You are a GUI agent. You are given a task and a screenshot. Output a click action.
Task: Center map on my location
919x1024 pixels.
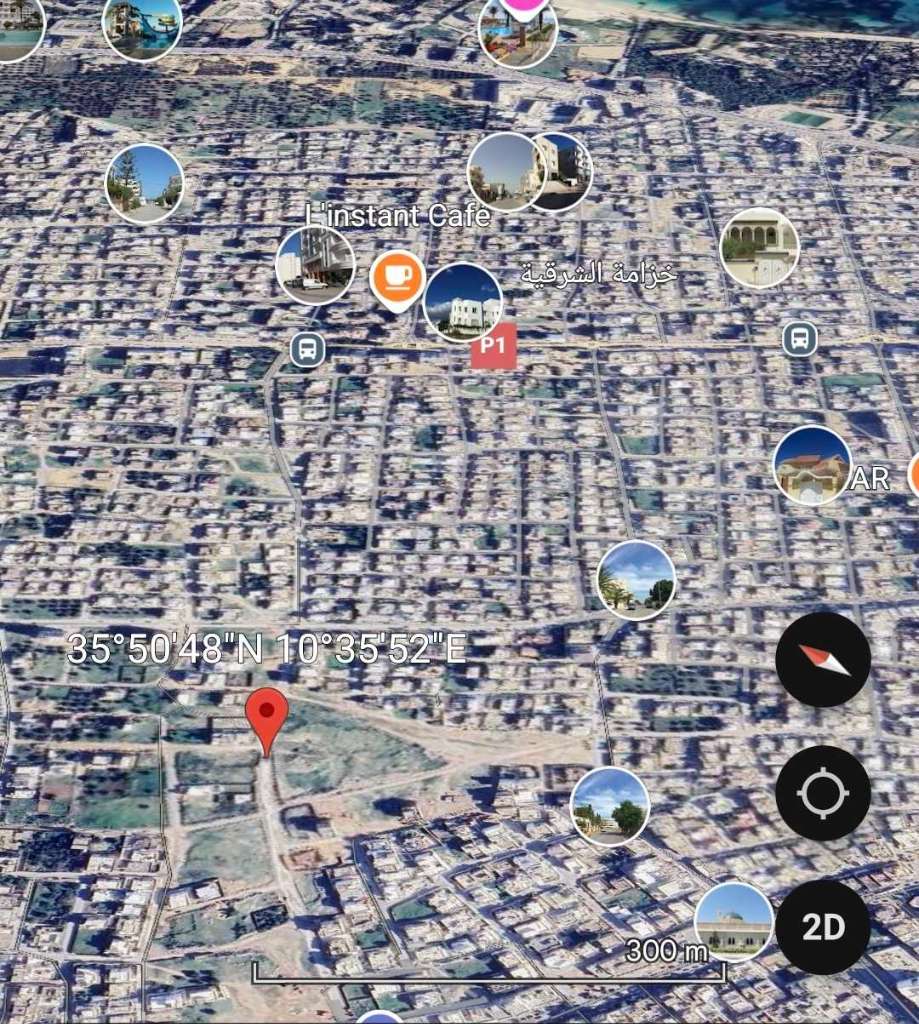coord(823,793)
